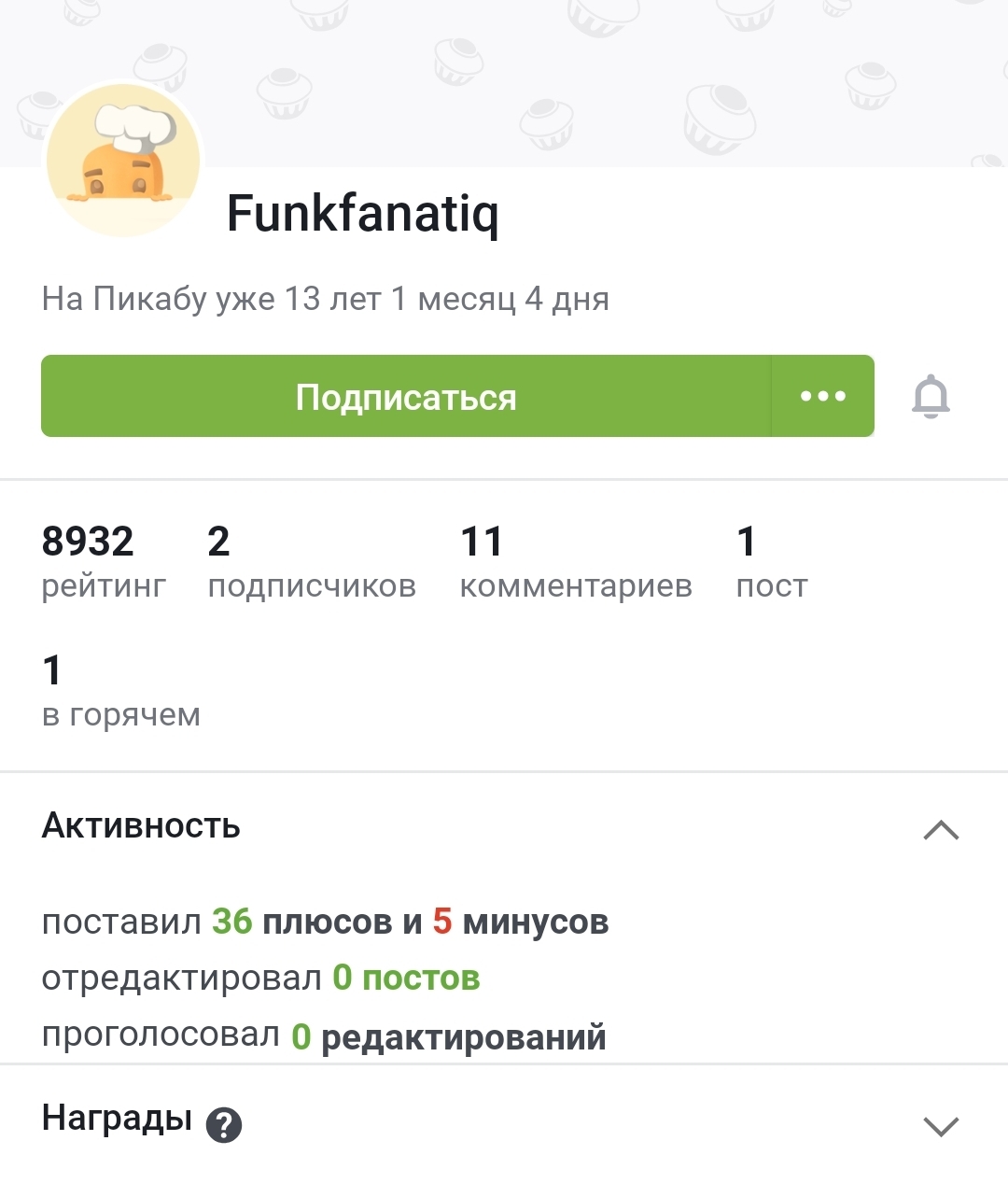Image resolution: width=1008 pixels, height=1183 pixels.
Task: Open the Награды help question mark
Action: click(224, 1125)
